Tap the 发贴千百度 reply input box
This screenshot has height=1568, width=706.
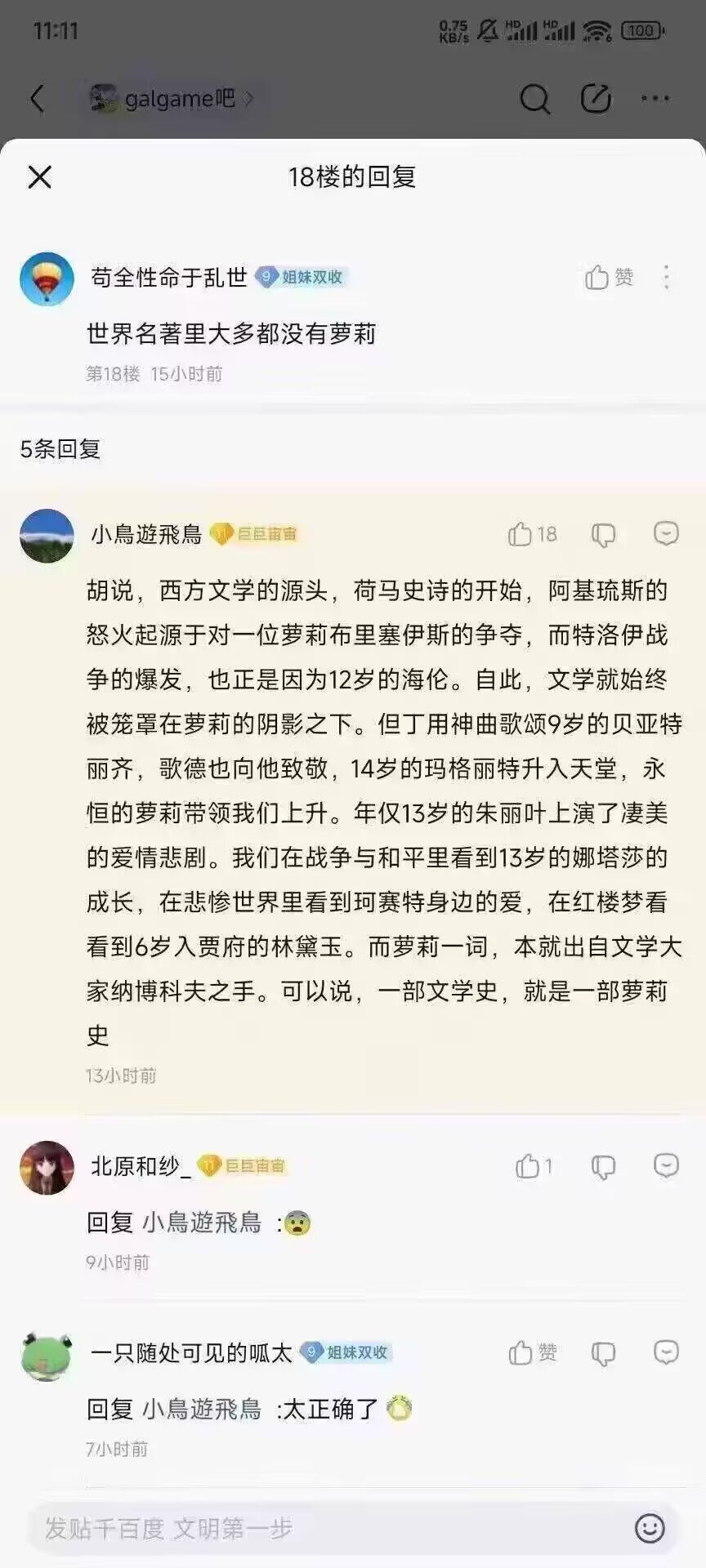tap(327, 1528)
